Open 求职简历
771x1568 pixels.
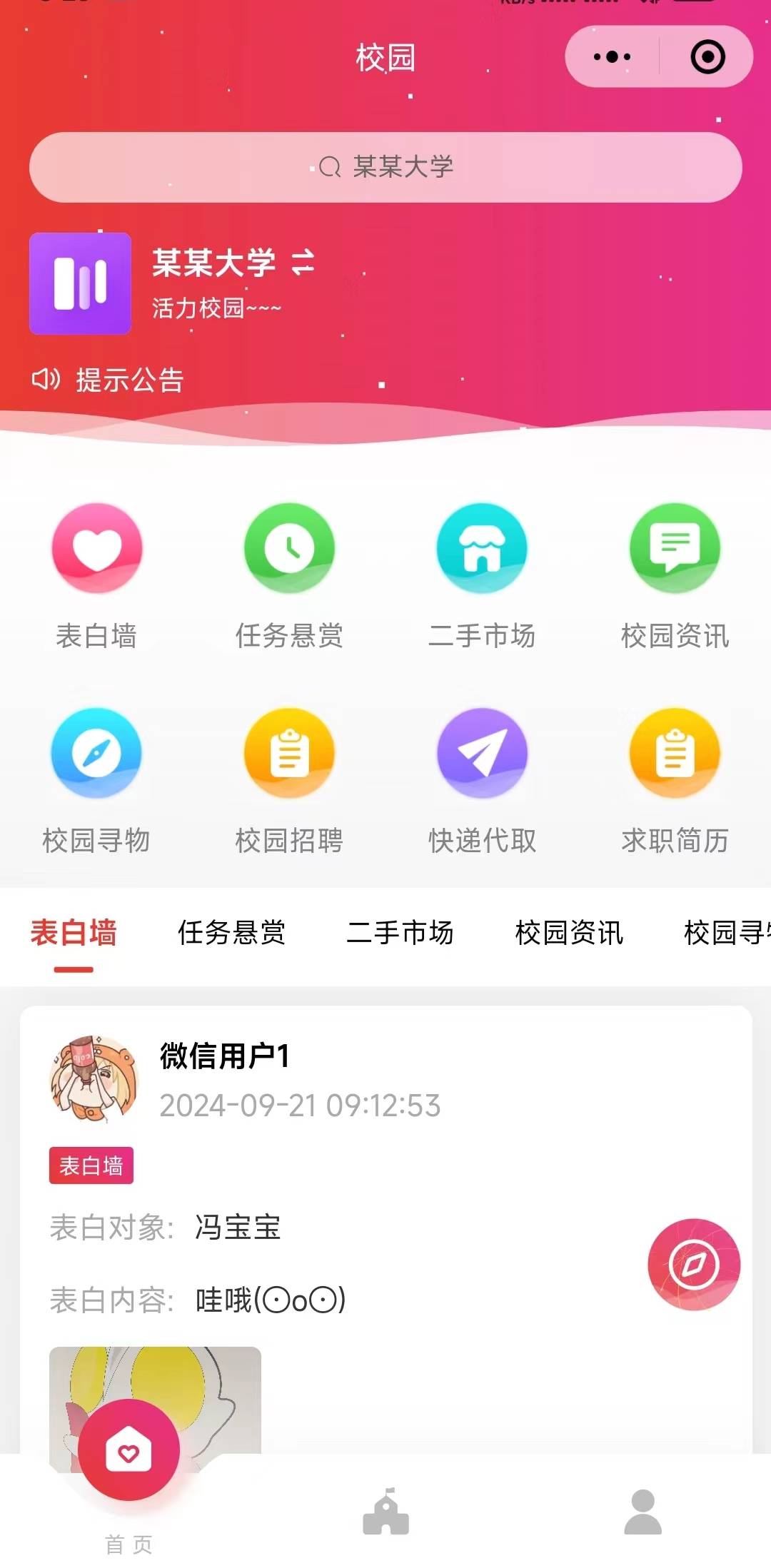coord(675,753)
